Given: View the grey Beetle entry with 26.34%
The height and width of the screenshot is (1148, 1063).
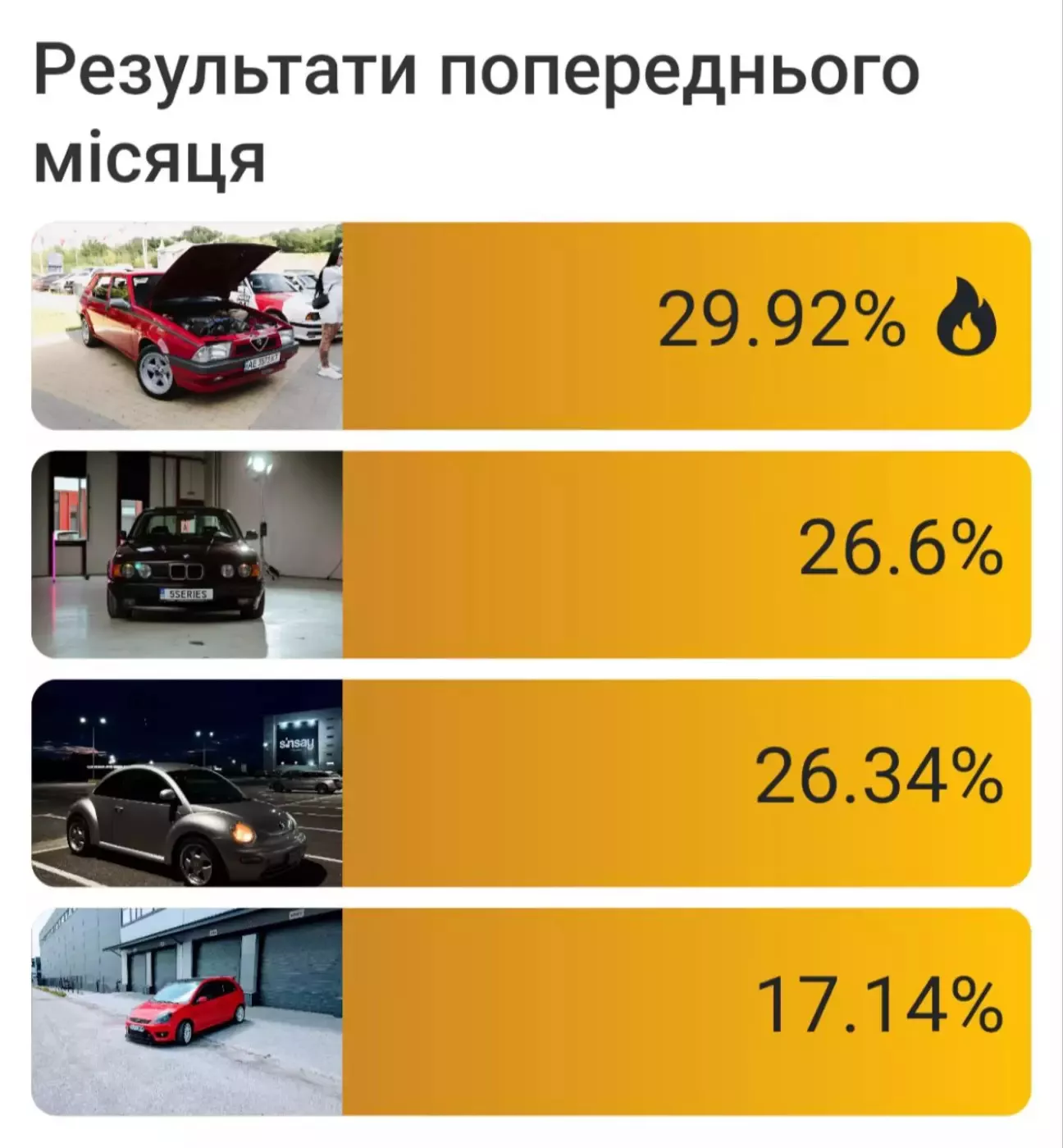Looking at the screenshot, I should coord(531,783).
